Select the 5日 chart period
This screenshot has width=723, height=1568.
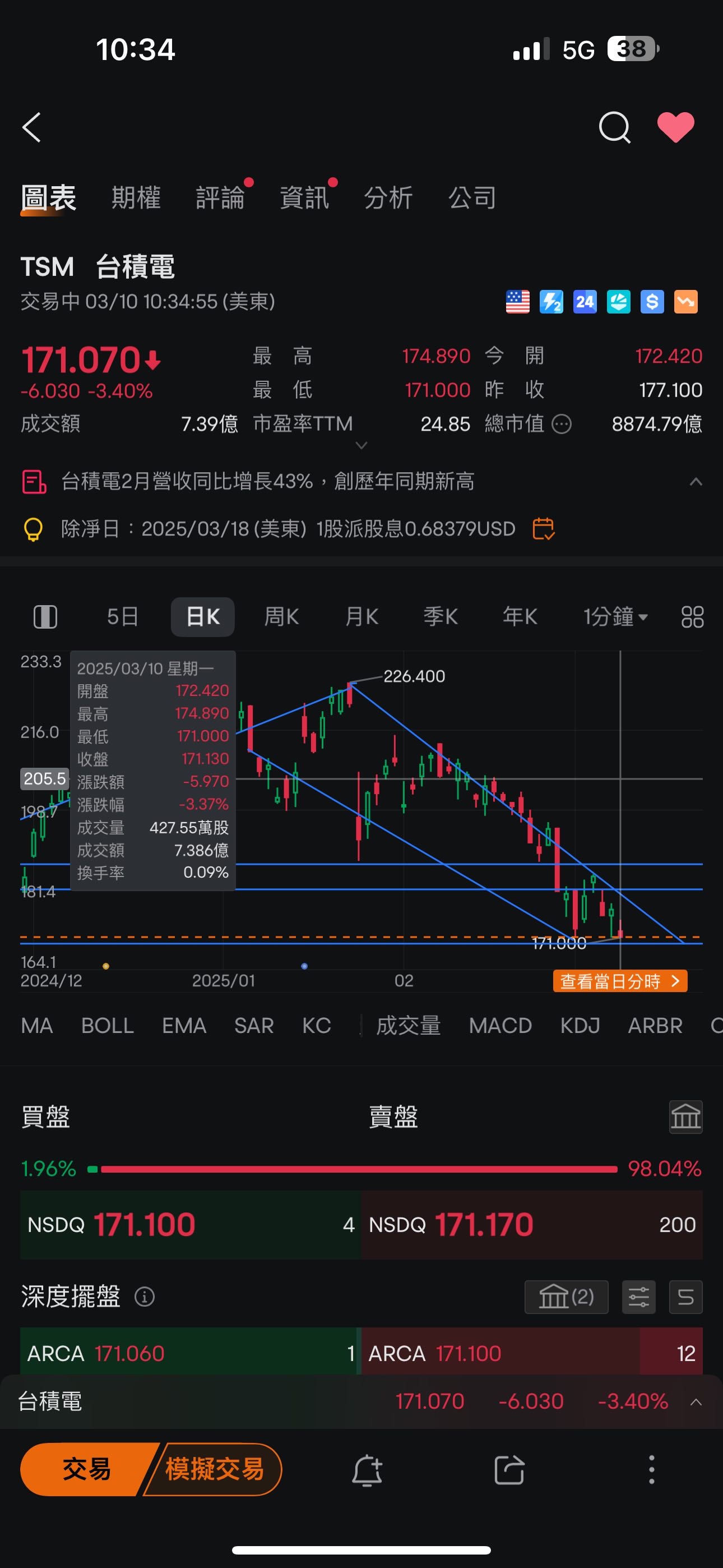[x=122, y=617]
